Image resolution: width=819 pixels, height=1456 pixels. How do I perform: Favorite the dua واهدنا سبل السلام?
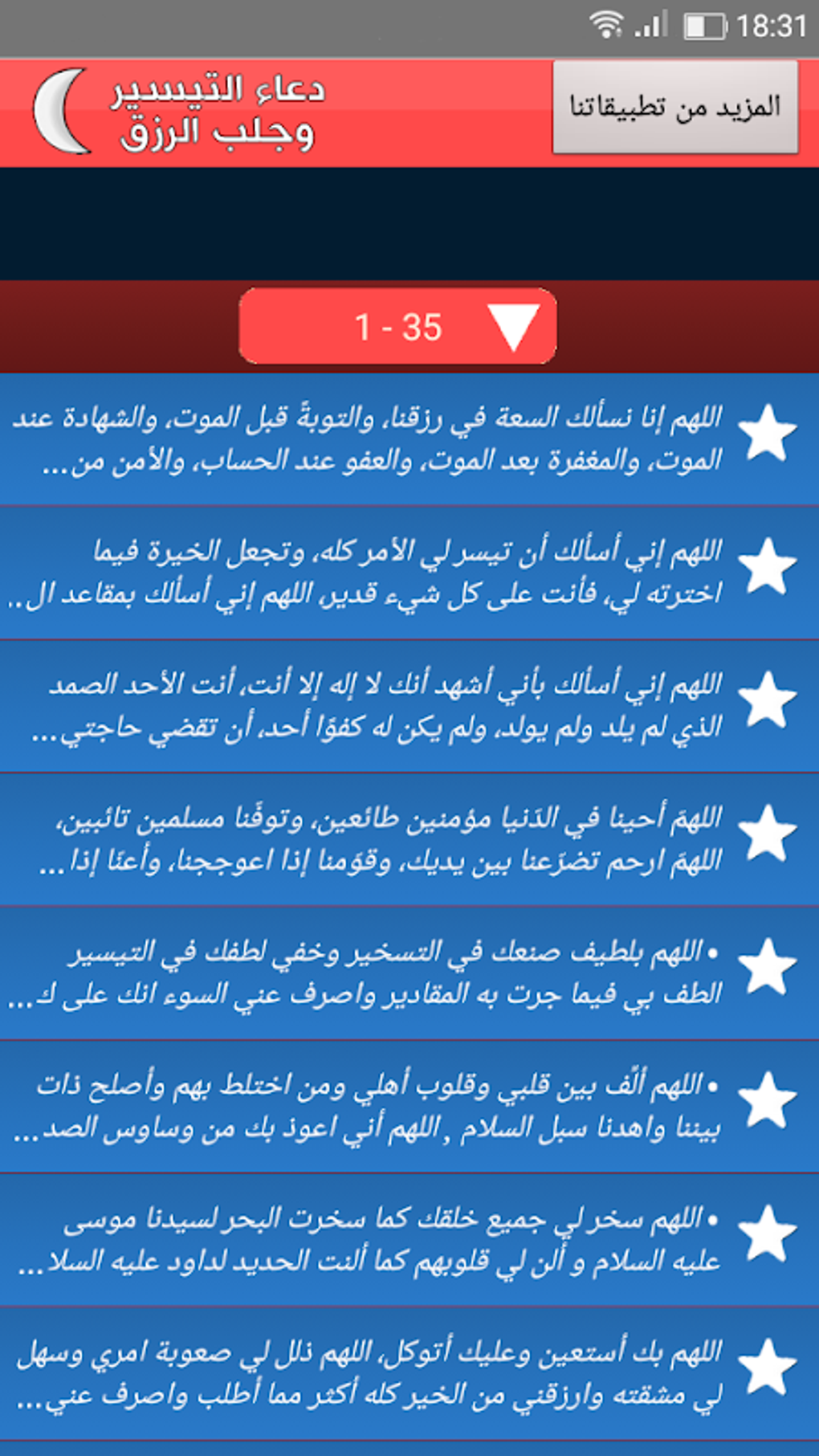pos(767,1099)
